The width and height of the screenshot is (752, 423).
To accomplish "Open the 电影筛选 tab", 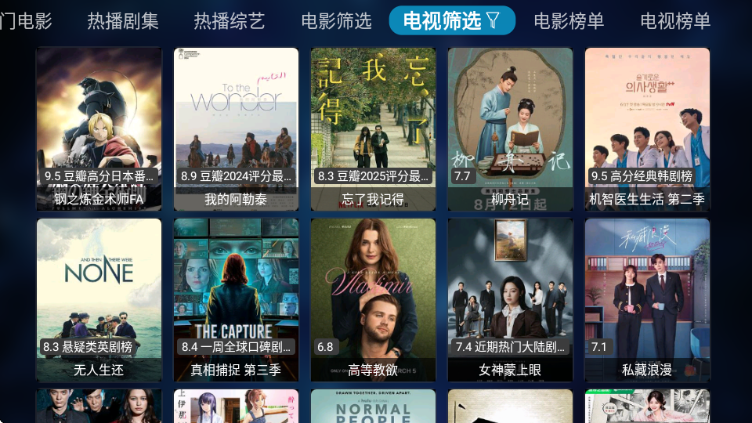I will click(x=336, y=20).
